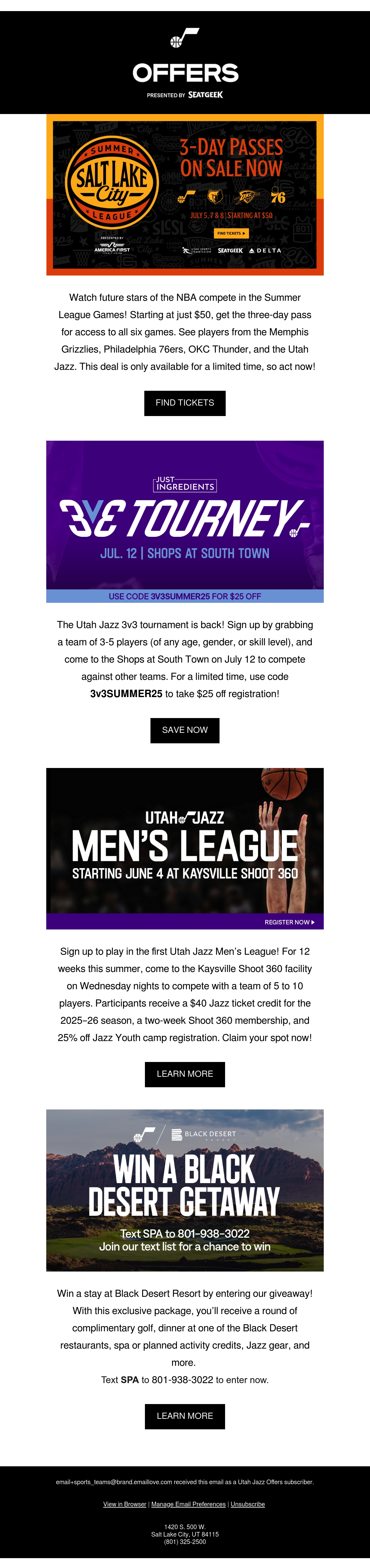
Task: Select LEARN MORE under Men's League description
Action: pyautogui.click(x=184, y=1074)
